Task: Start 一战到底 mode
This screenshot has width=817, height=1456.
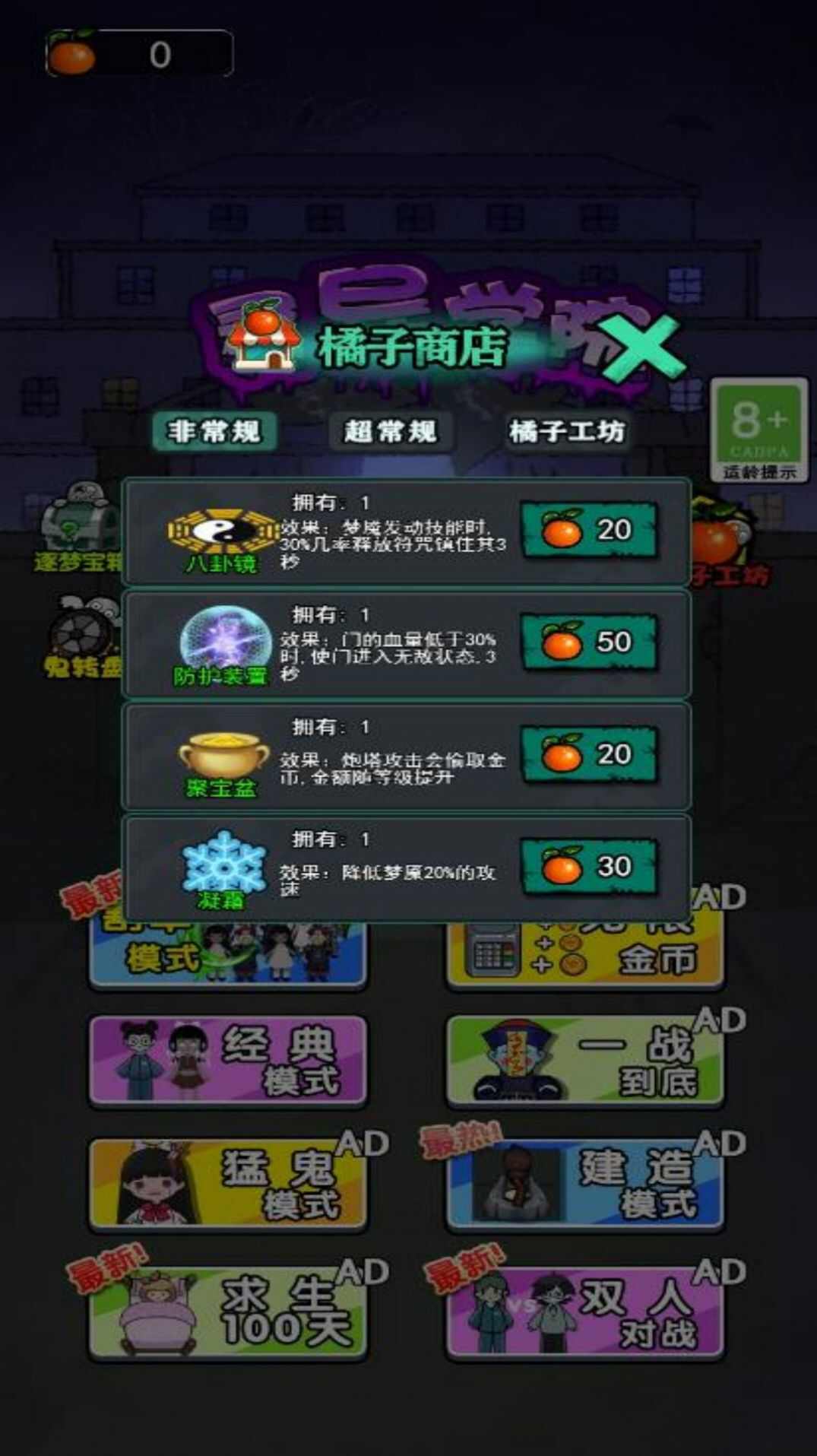Action: [584, 1061]
